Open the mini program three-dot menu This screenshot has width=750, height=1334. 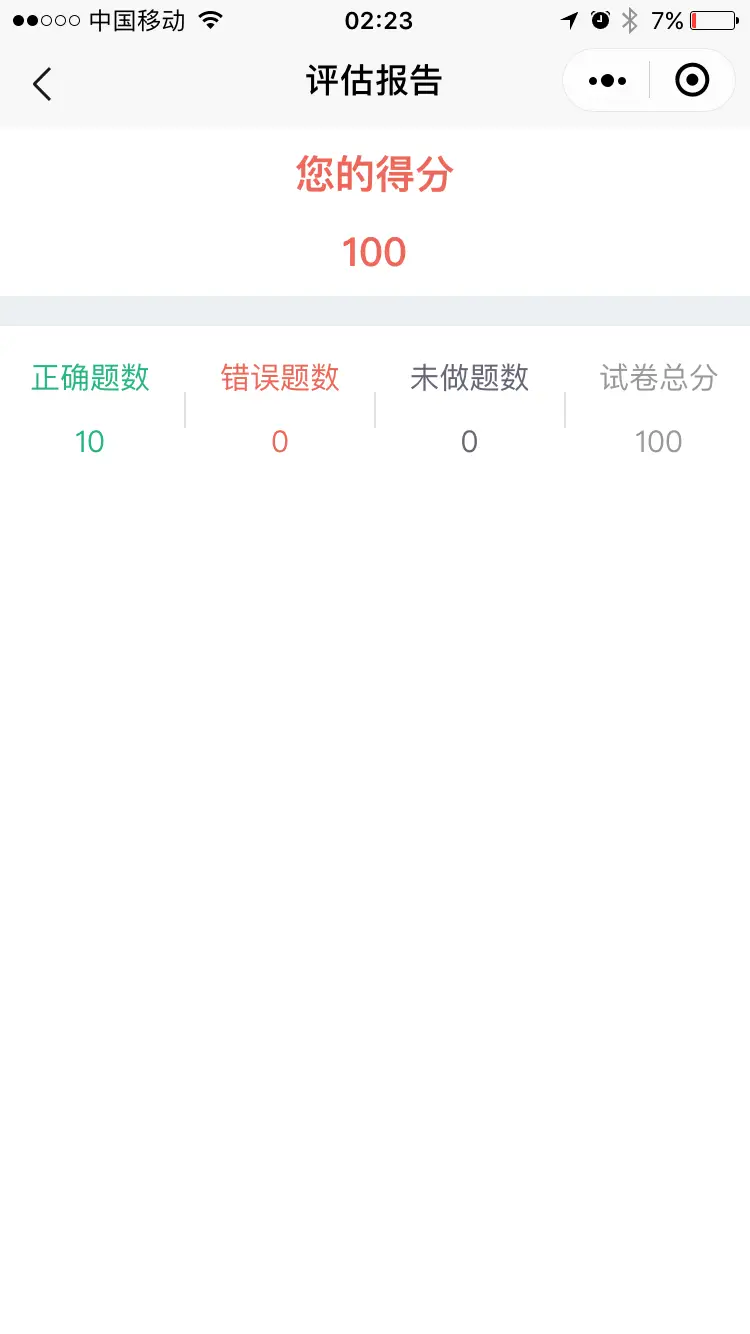coord(607,81)
